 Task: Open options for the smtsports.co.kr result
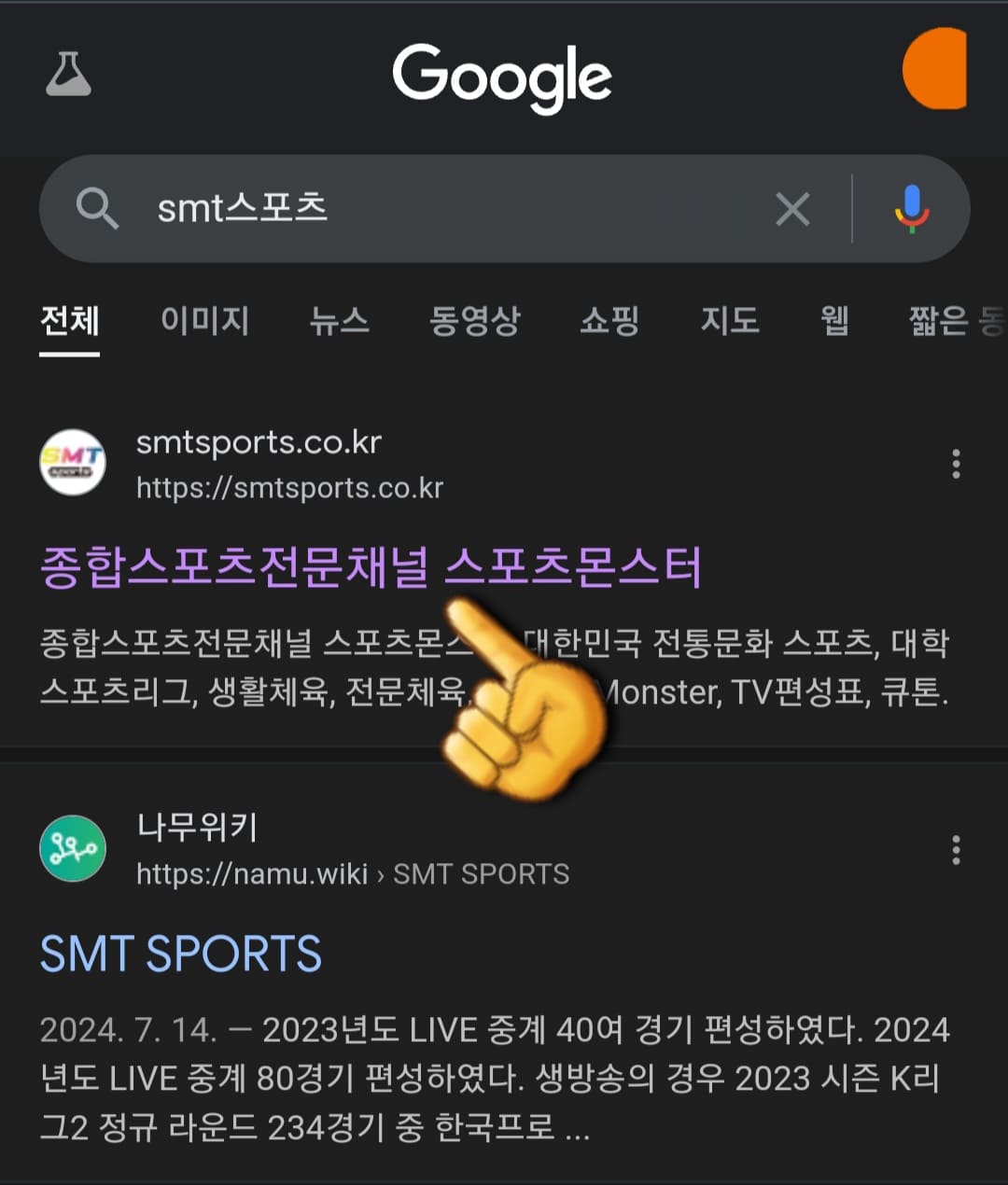(x=956, y=464)
